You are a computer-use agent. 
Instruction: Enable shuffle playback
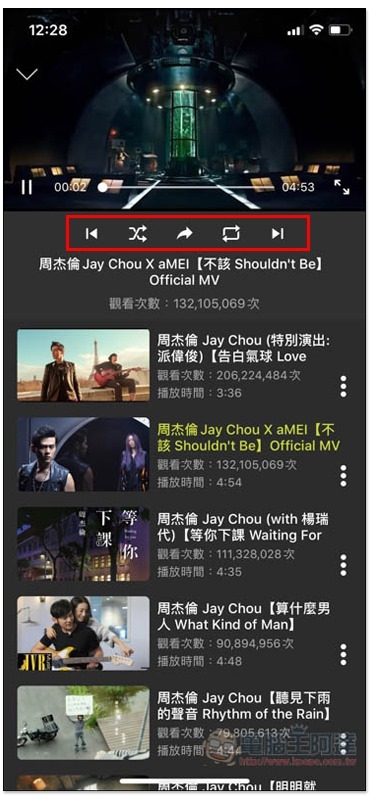coord(138,234)
